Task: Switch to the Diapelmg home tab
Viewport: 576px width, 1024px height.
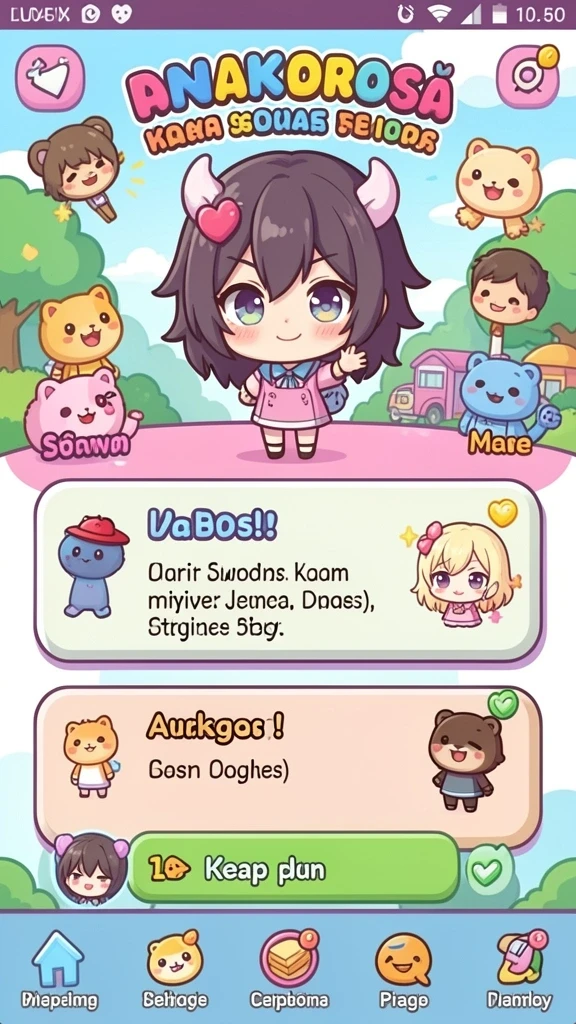Action: click(x=59, y=971)
